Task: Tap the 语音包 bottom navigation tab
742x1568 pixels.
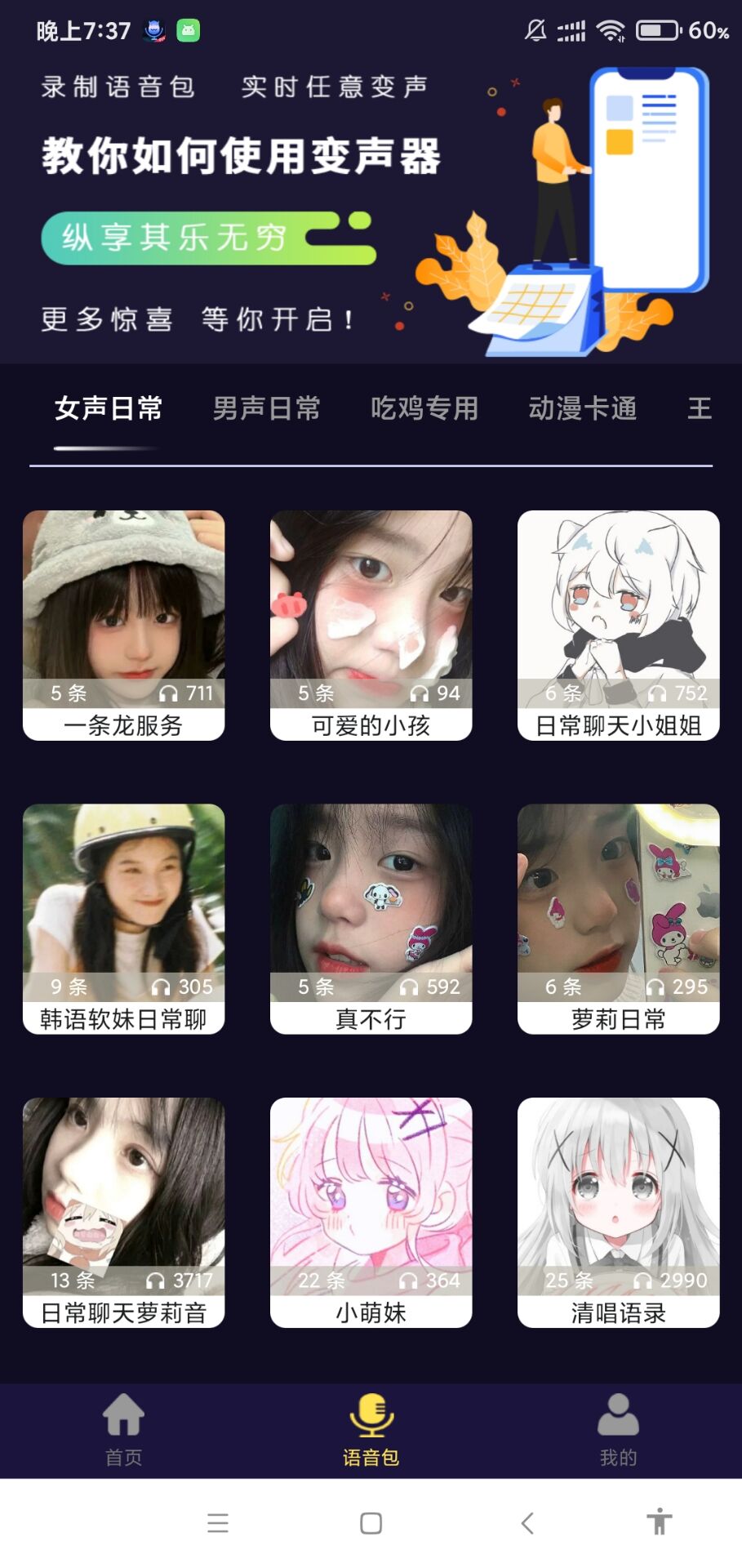Action: (371, 1431)
